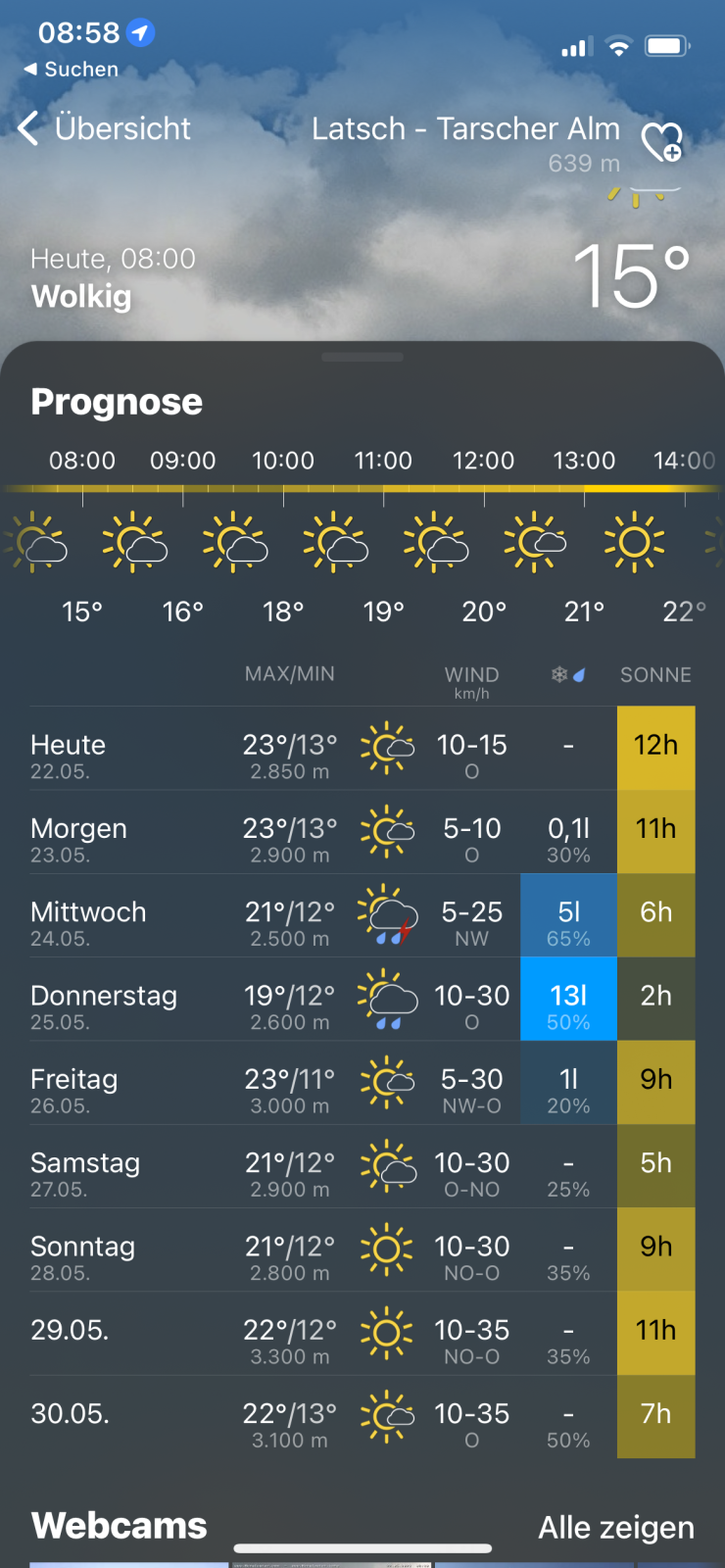The image size is (725, 1568).
Task: Open the 30.05. forecast row
Action: 362,1417
